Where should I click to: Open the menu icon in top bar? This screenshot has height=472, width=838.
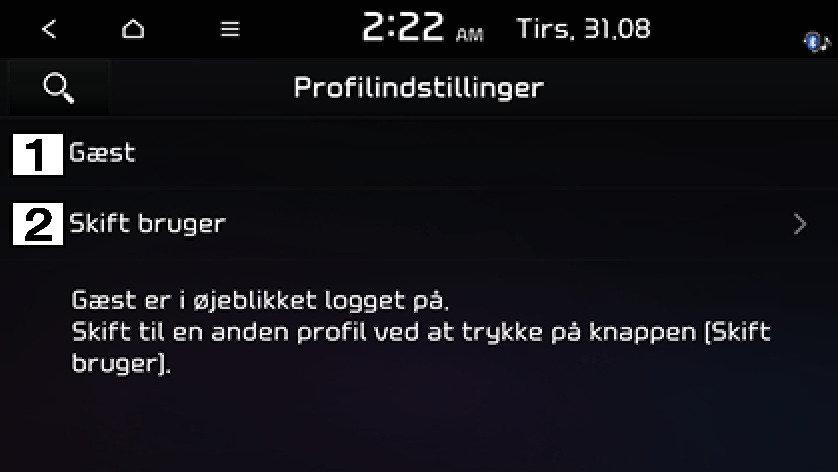[230, 29]
